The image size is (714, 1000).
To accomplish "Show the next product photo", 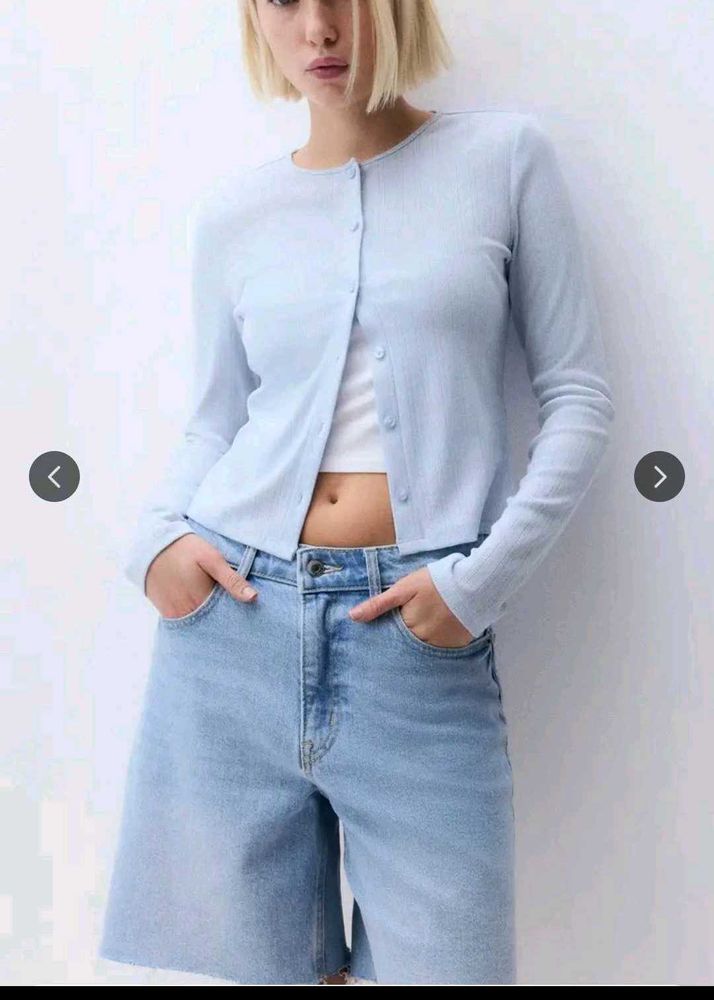I will click(x=659, y=477).
